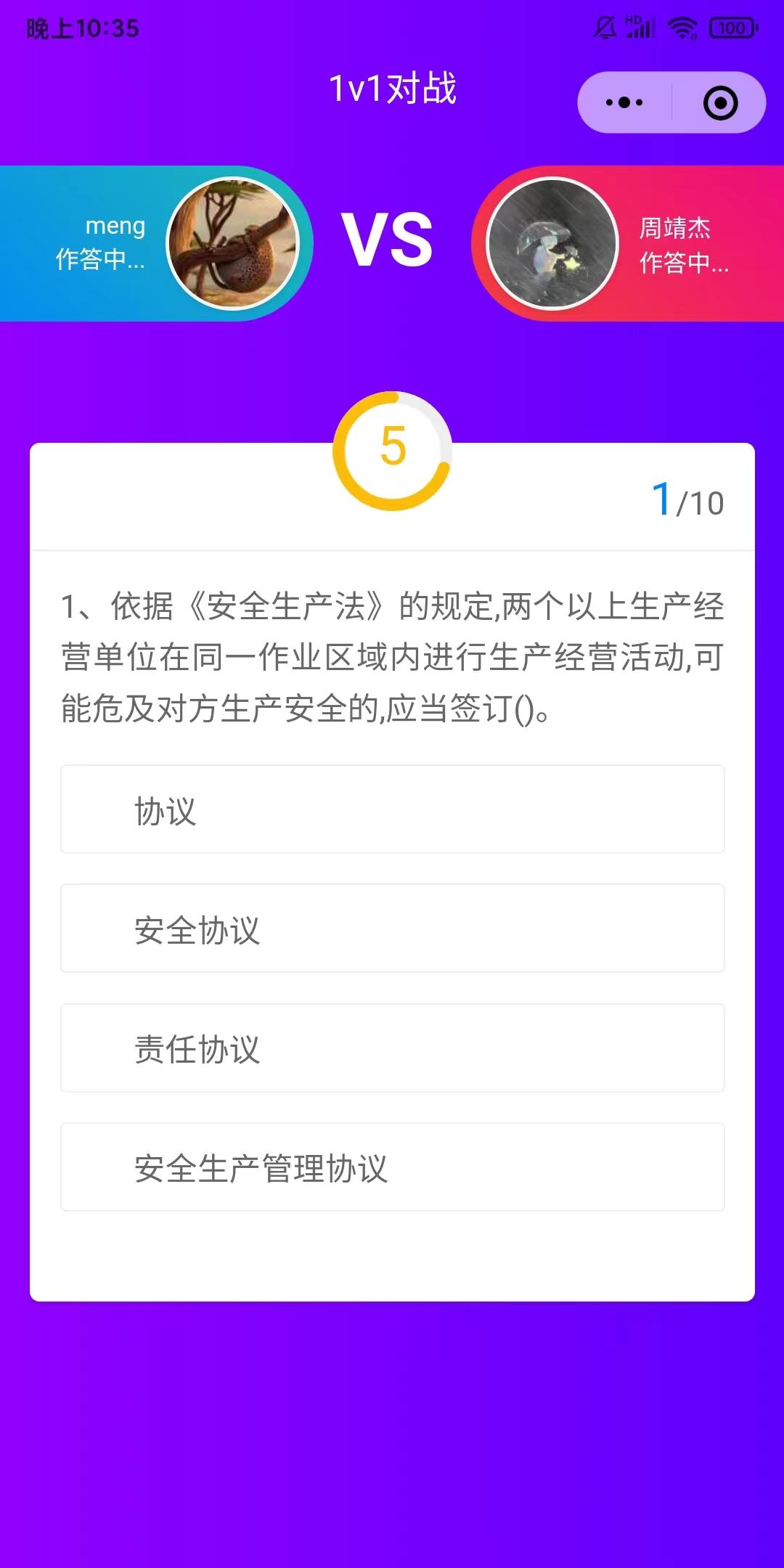Choose the answer 责任协议
784x1568 pixels.
[392, 1048]
